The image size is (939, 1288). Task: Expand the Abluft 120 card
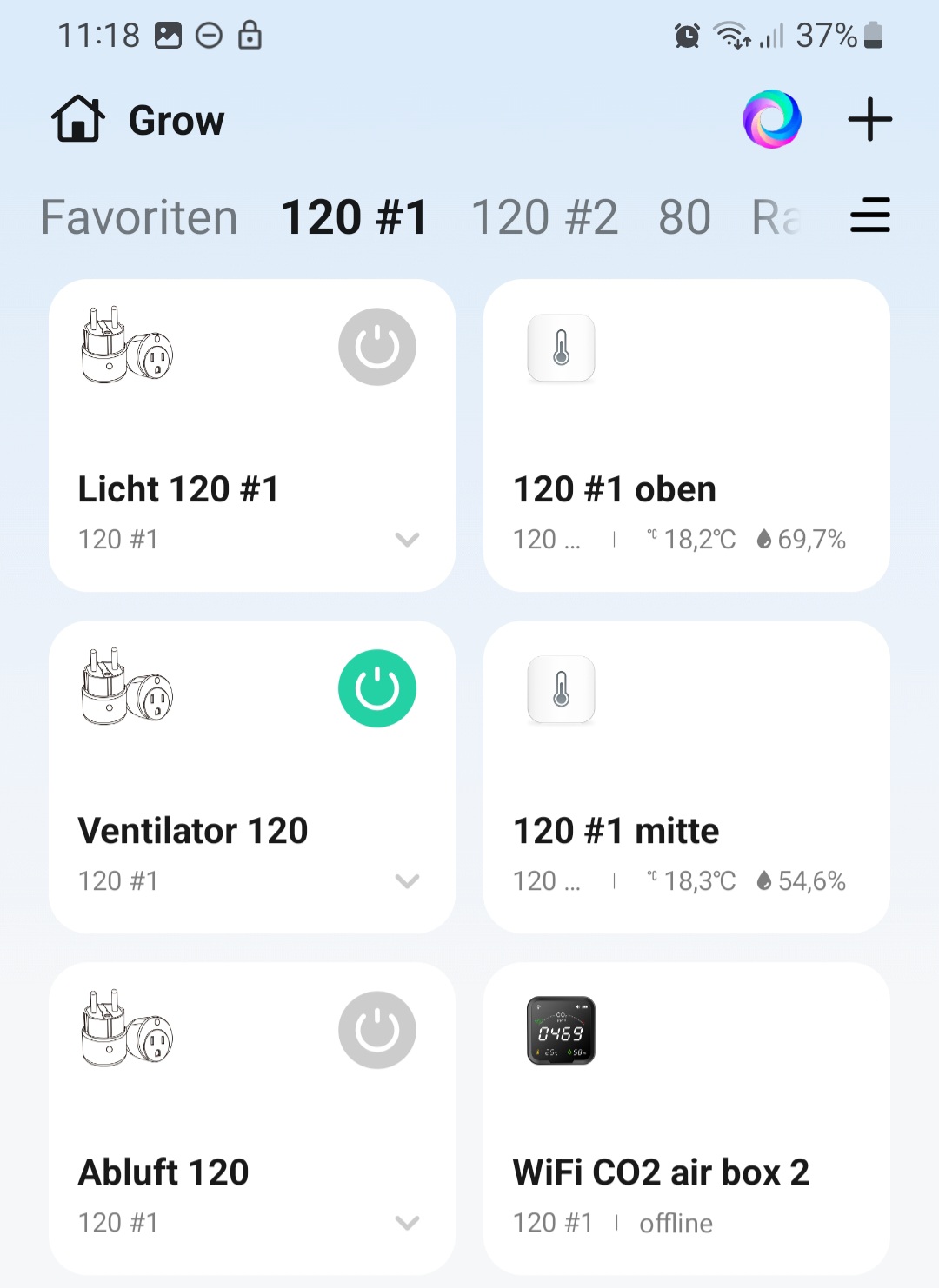[x=407, y=1223]
